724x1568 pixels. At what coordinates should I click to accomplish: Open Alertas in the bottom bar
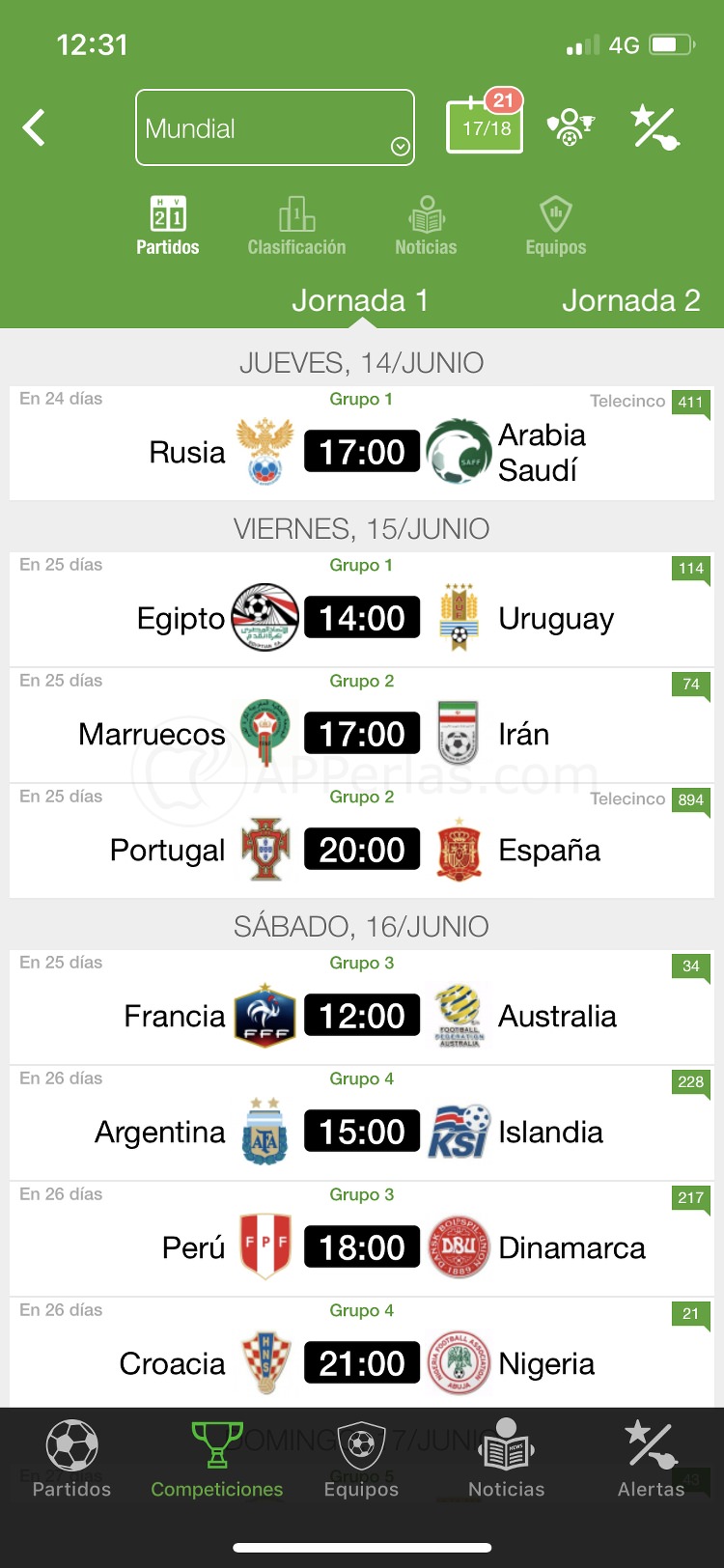[x=652, y=1459]
